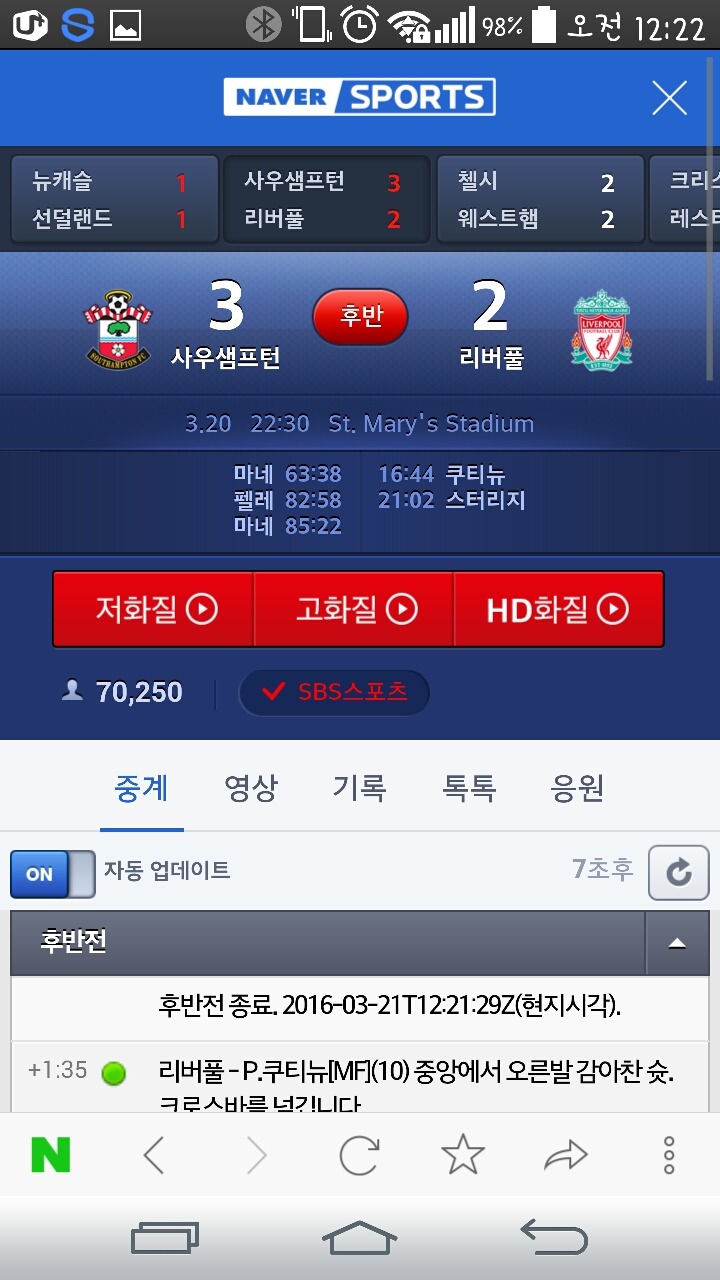Image resolution: width=720 pixels, height=1280 pixels.
Task: Switch to the 영상 tab
Action: coord(251,789)
